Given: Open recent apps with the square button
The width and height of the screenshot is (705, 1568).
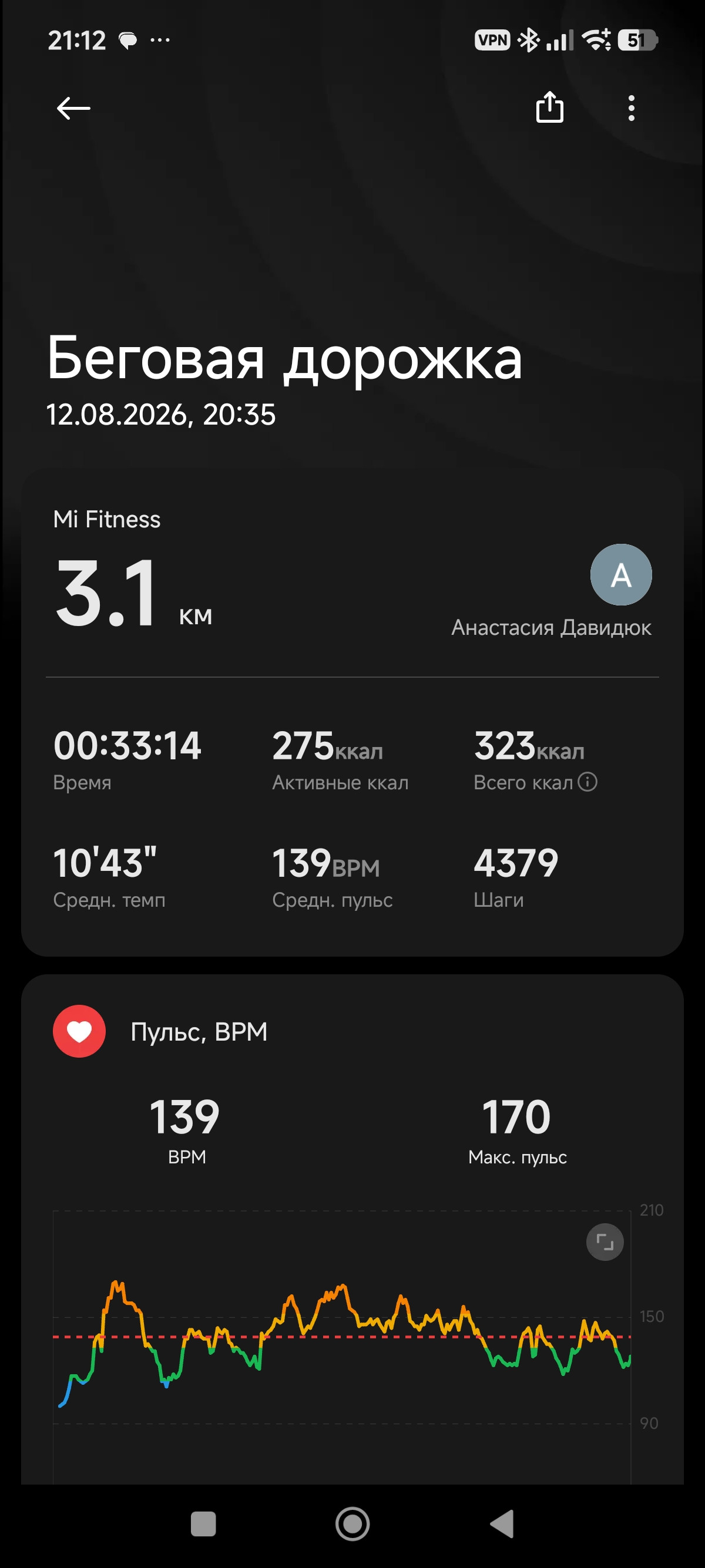Looking at the screenshot, I should coord(203,1524).
